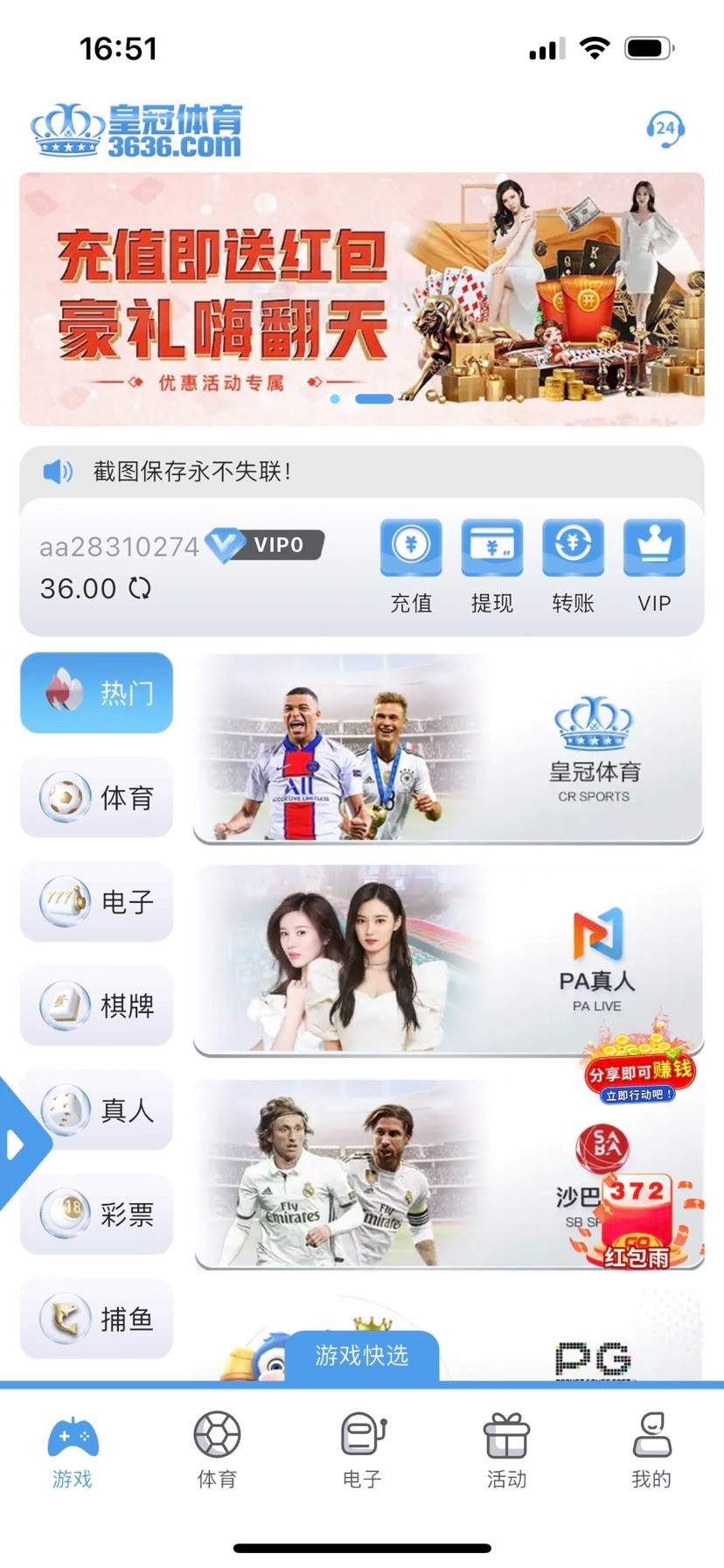Select the 捕鱼 category
Screen dimensions: 724x1568
pyautogui.click(x=96, y=1318)
